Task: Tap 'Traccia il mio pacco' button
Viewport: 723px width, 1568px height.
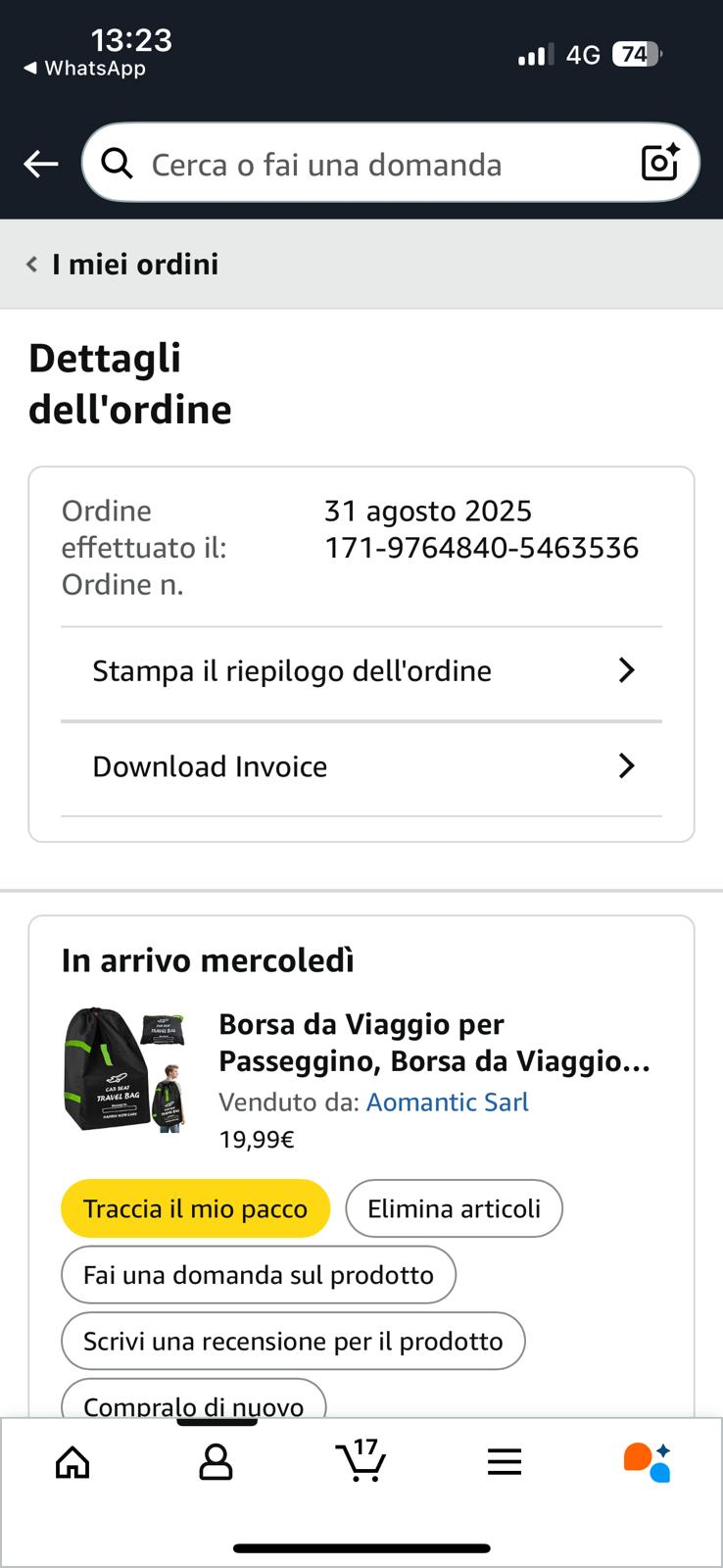Action: [195, 1209]
